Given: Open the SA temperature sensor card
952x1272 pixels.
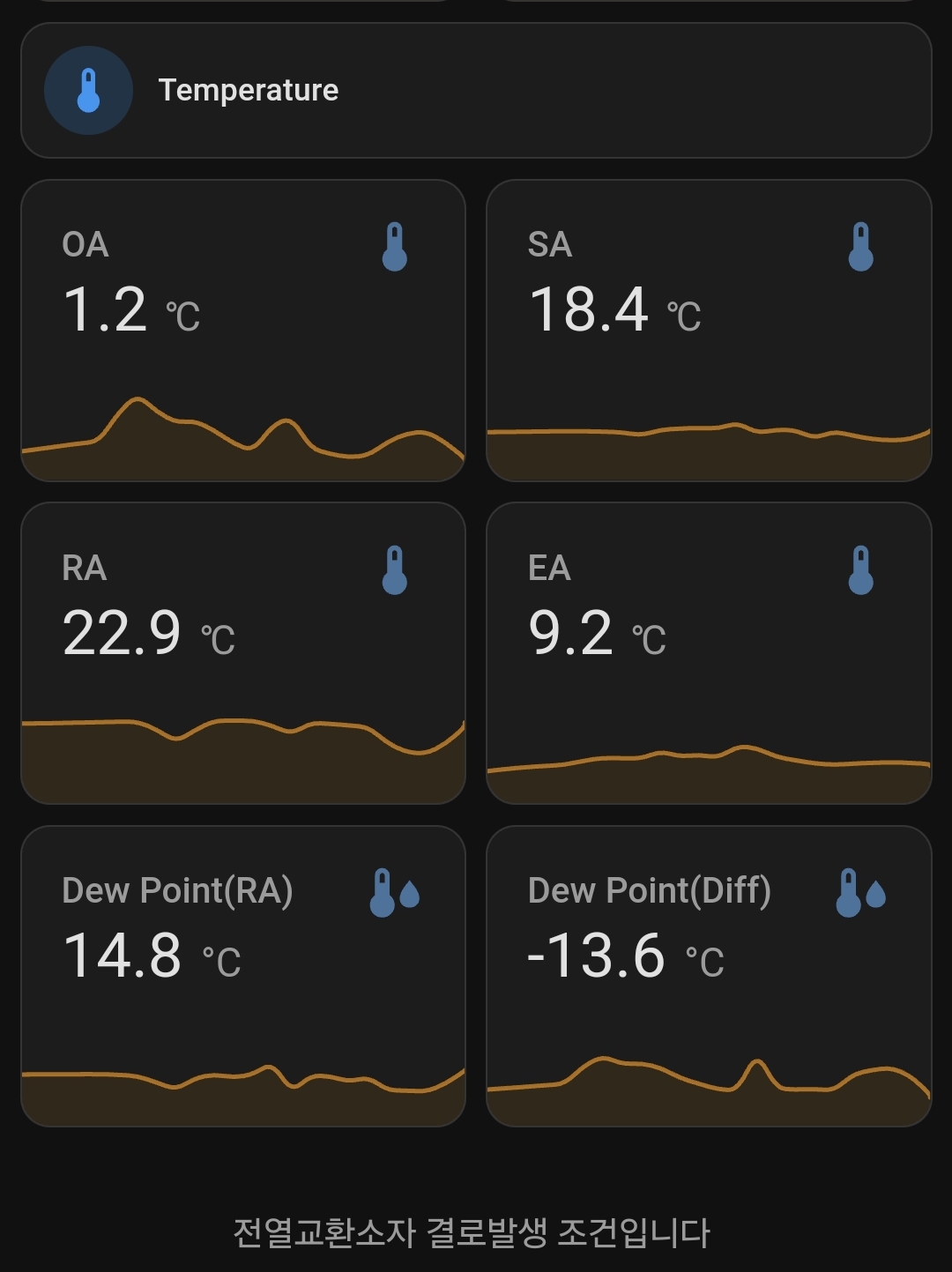Looking at the screenshot, I should tap(708, 331).
